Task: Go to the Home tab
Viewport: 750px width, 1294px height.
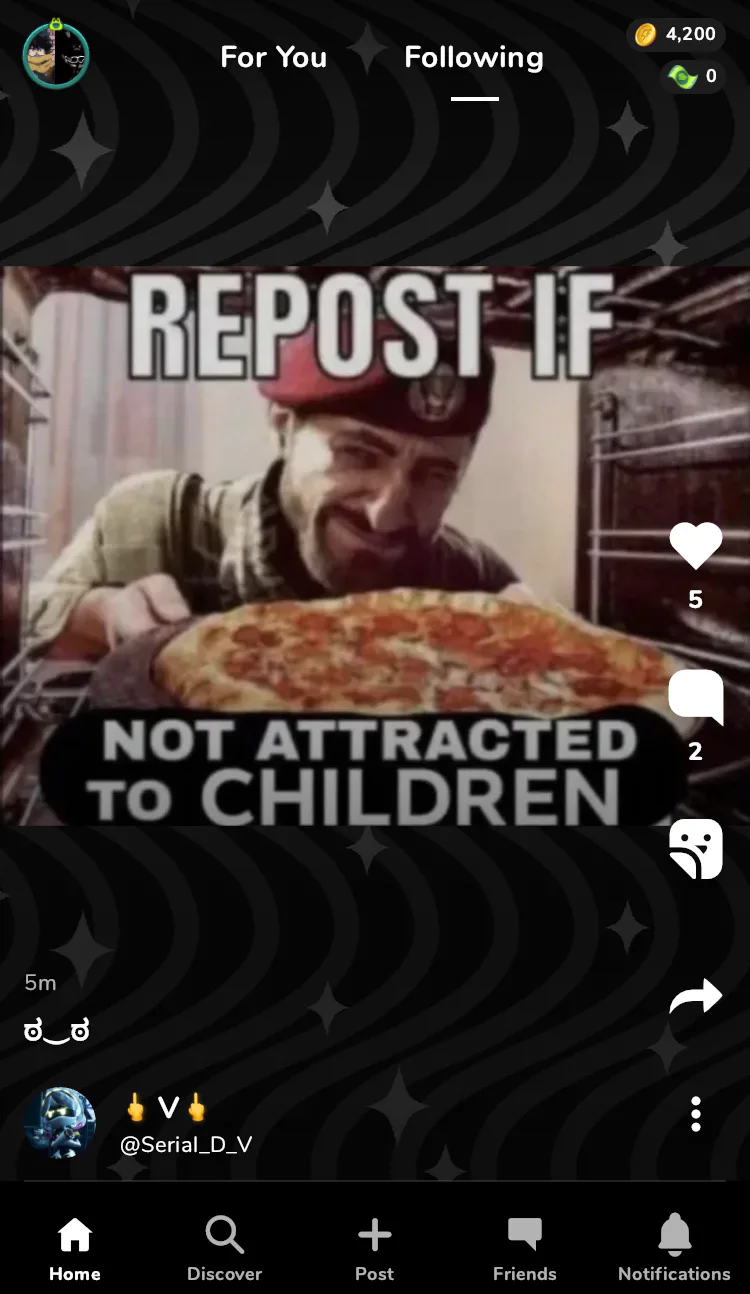Action: [75, 1248]
